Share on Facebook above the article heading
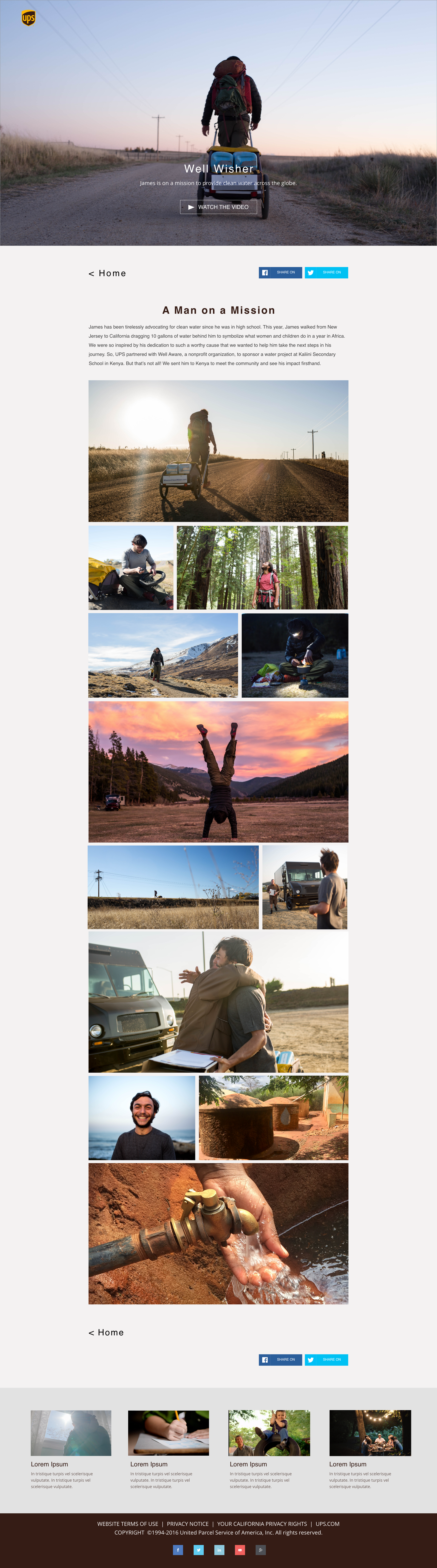 pyautogui.click(x=280, y=273)
